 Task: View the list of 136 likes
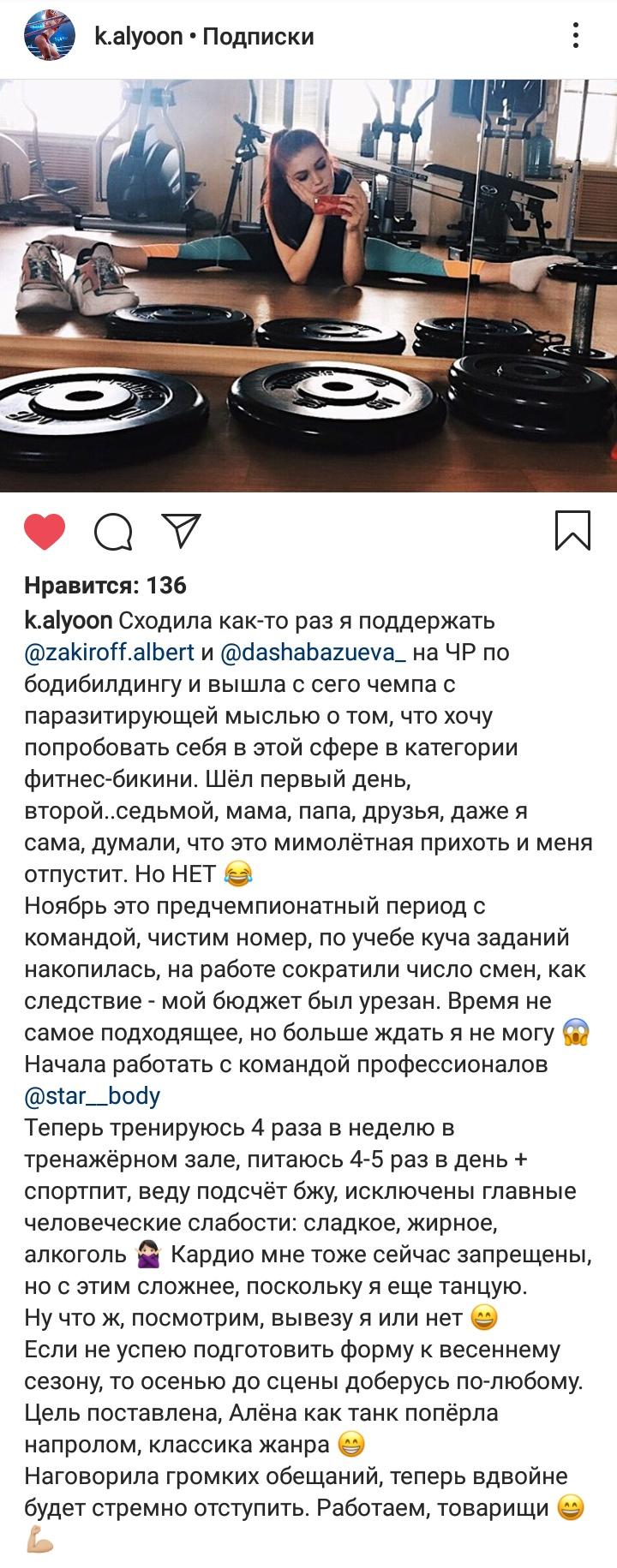[x=105, y=586]
